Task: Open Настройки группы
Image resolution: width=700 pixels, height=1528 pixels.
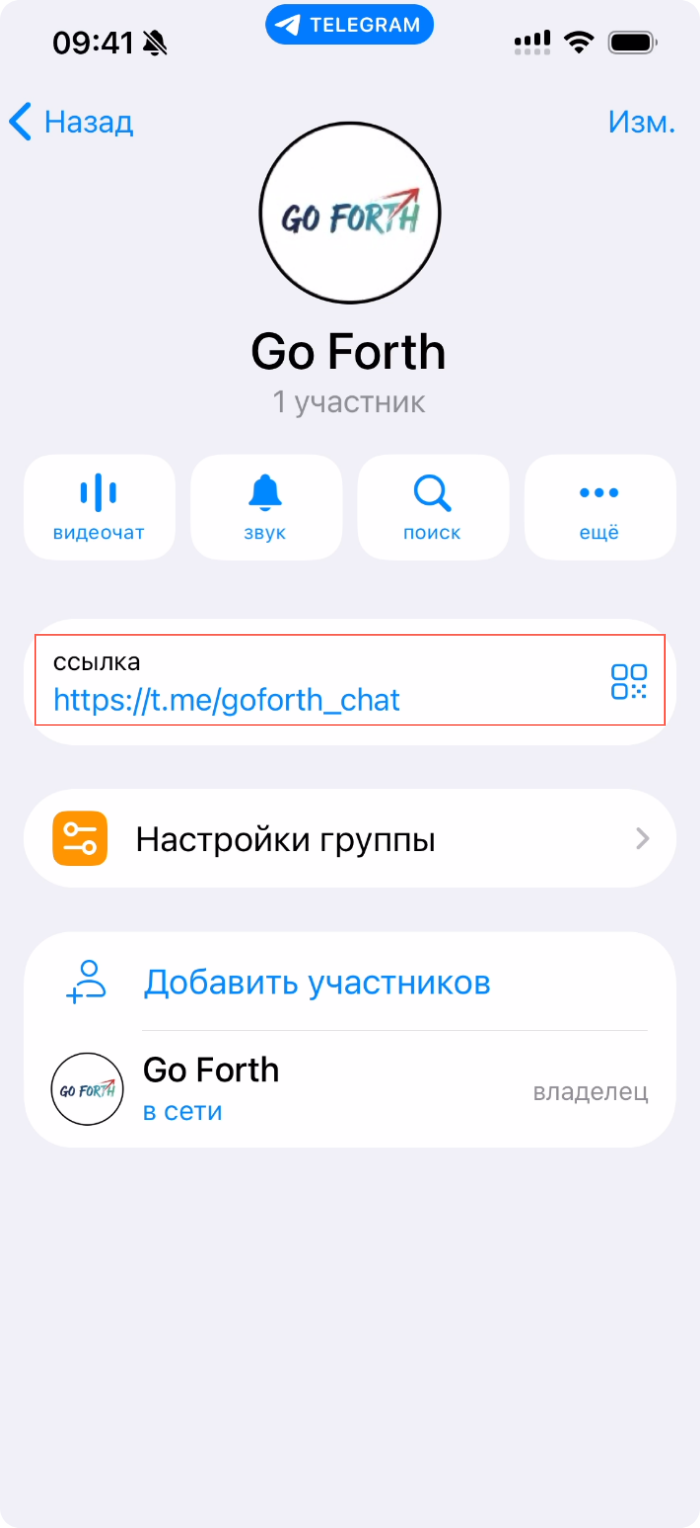Action: pyautogui.click(x=350, y=839)
